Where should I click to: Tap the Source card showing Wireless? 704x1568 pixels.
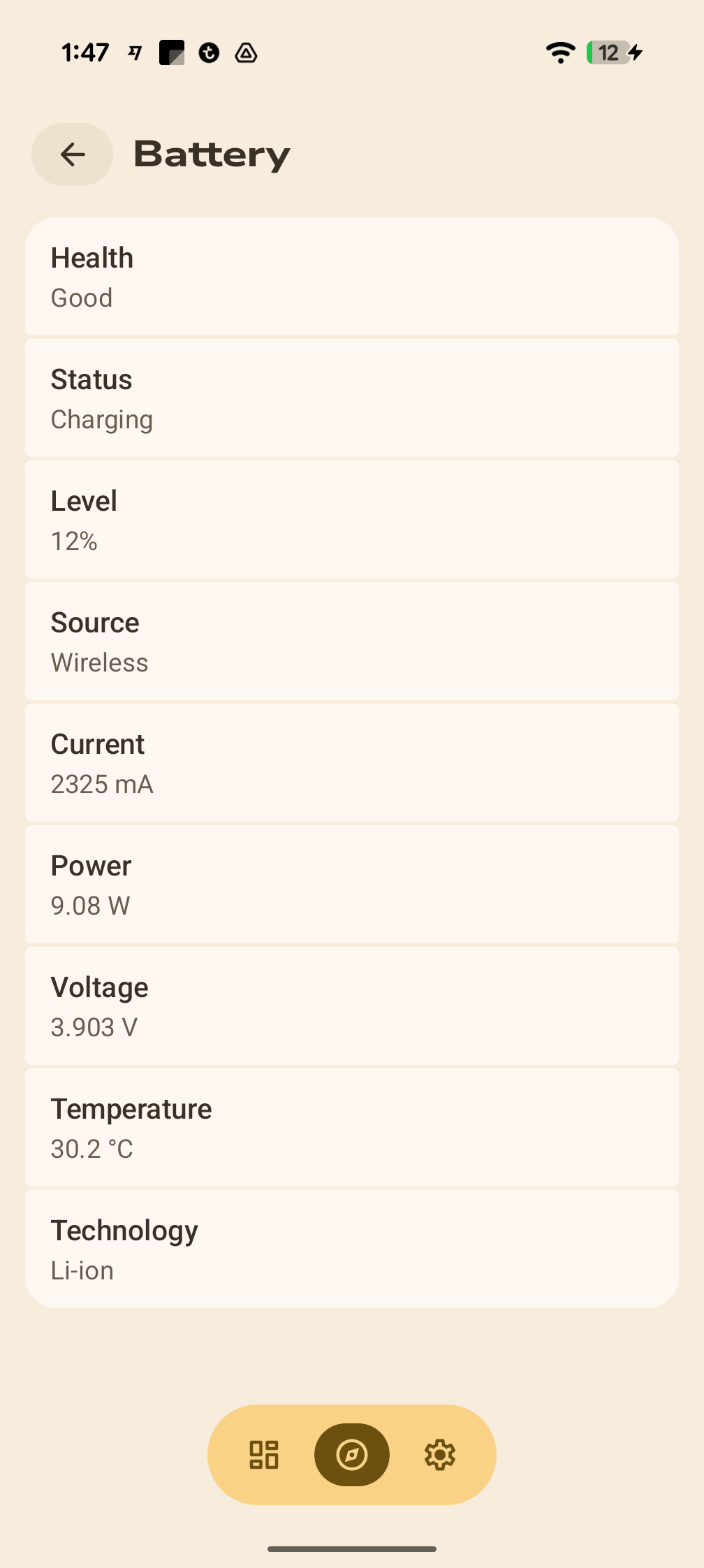[x=351, y=640]
